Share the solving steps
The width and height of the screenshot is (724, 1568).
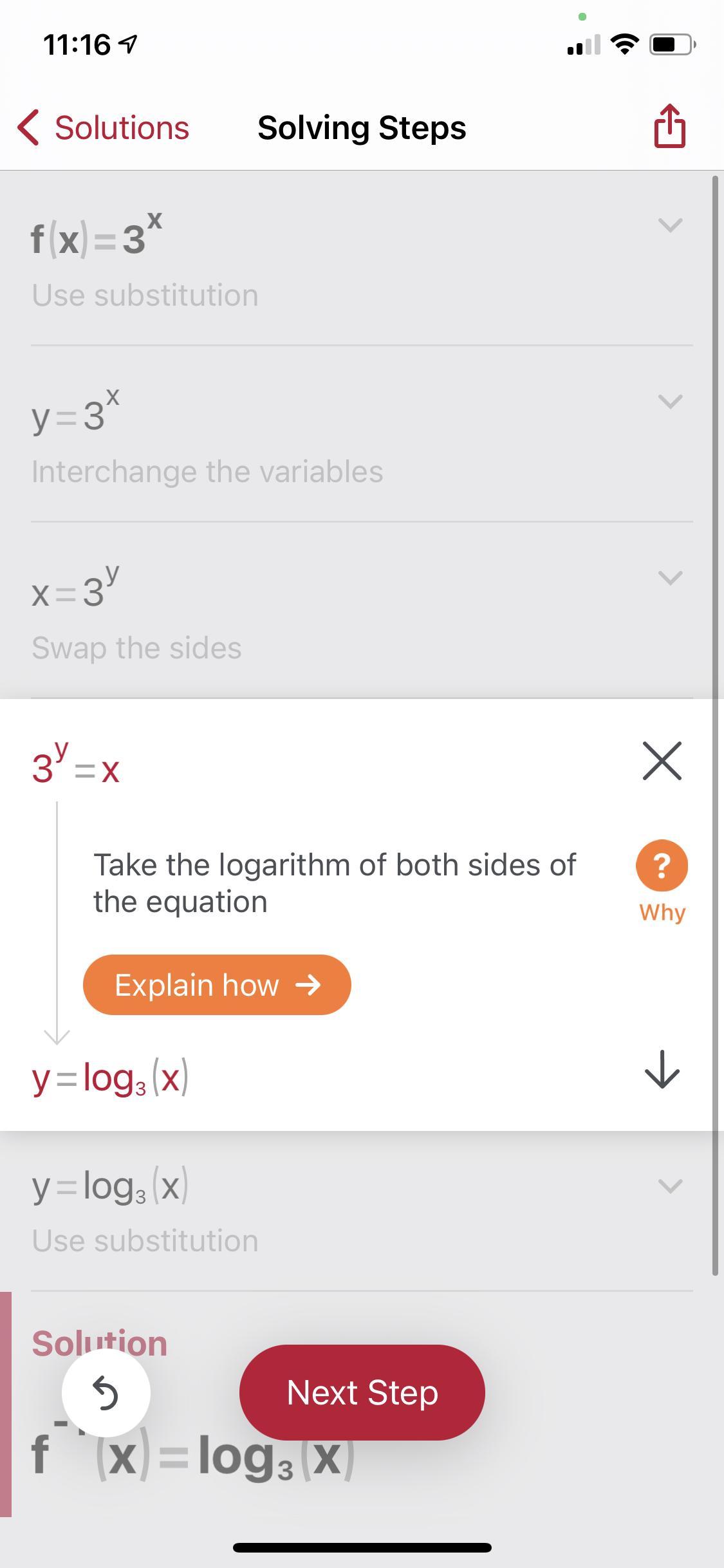[x=669, y=127]
